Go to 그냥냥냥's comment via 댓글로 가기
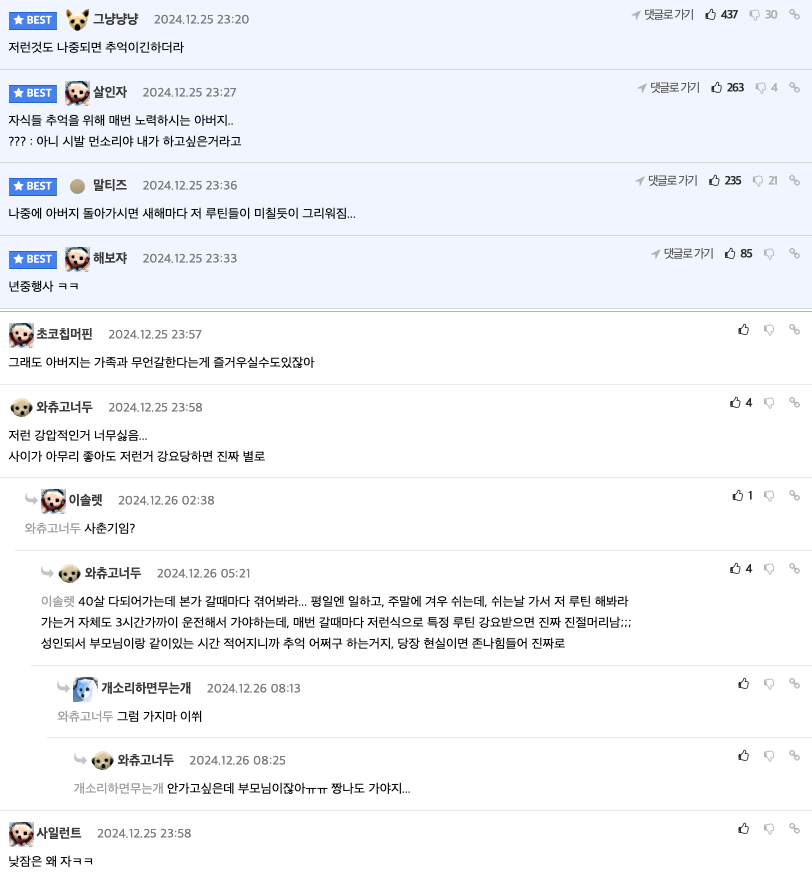 [662, 15]
